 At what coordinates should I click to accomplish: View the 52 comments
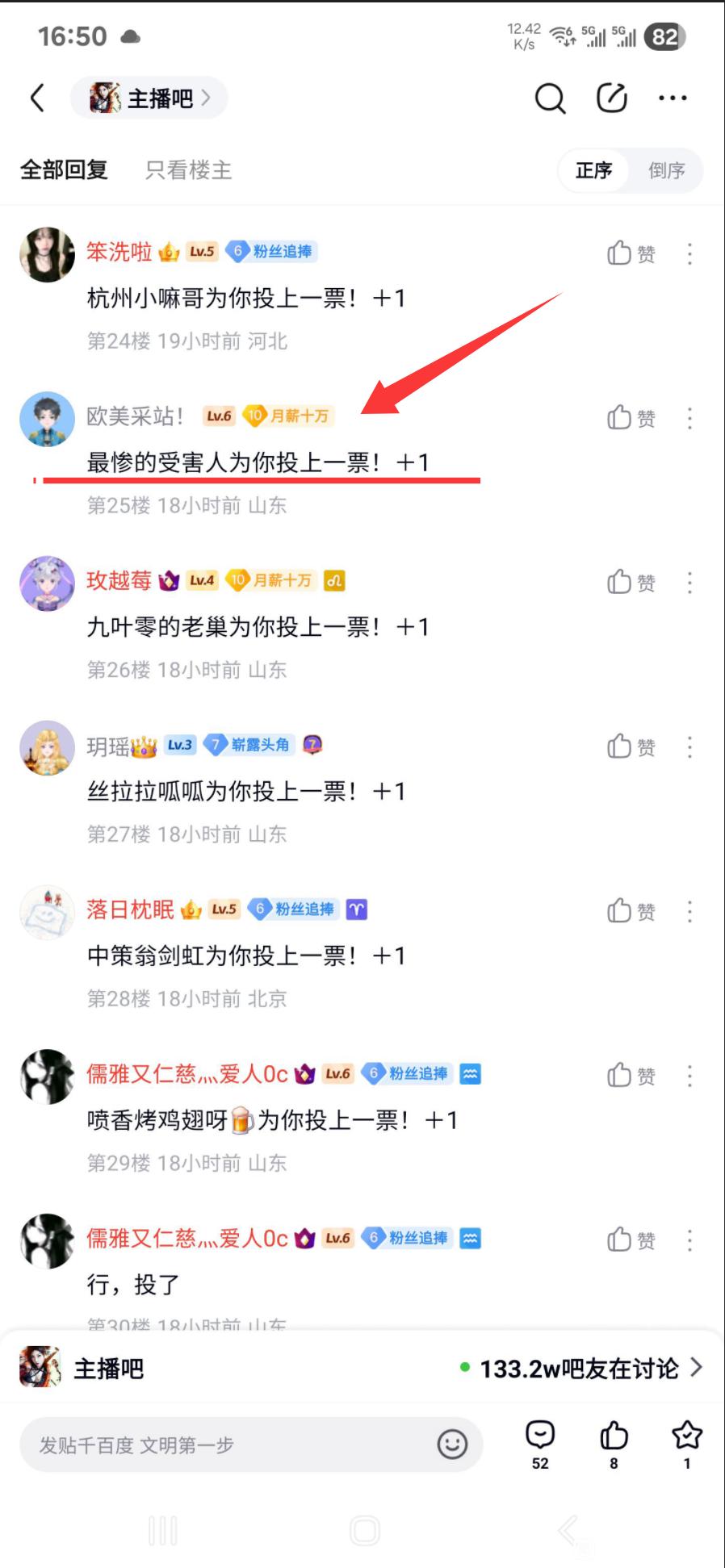click(540, 1445)
